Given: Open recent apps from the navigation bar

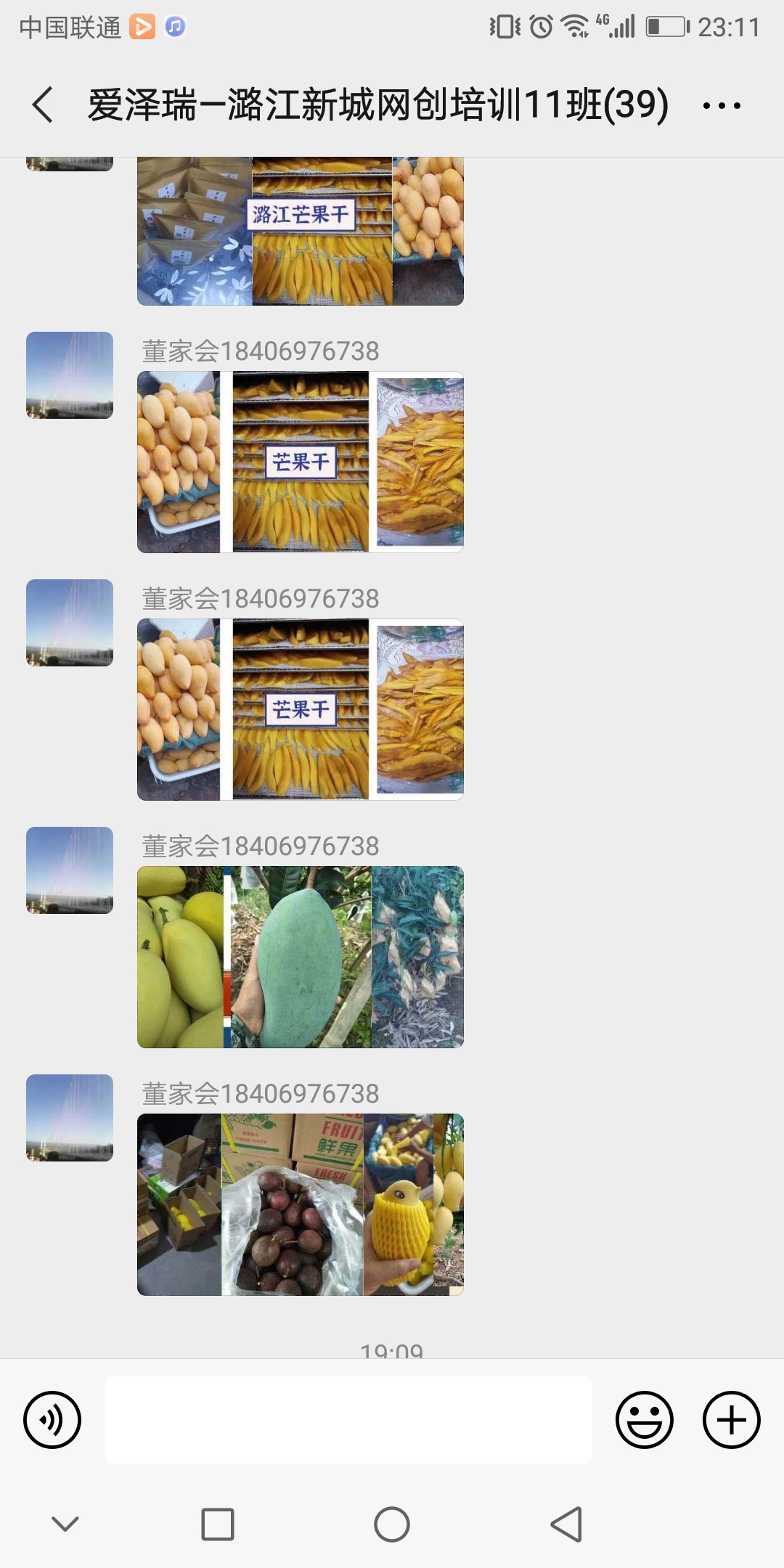Looking at the screenshot, I should [218, 1524].
